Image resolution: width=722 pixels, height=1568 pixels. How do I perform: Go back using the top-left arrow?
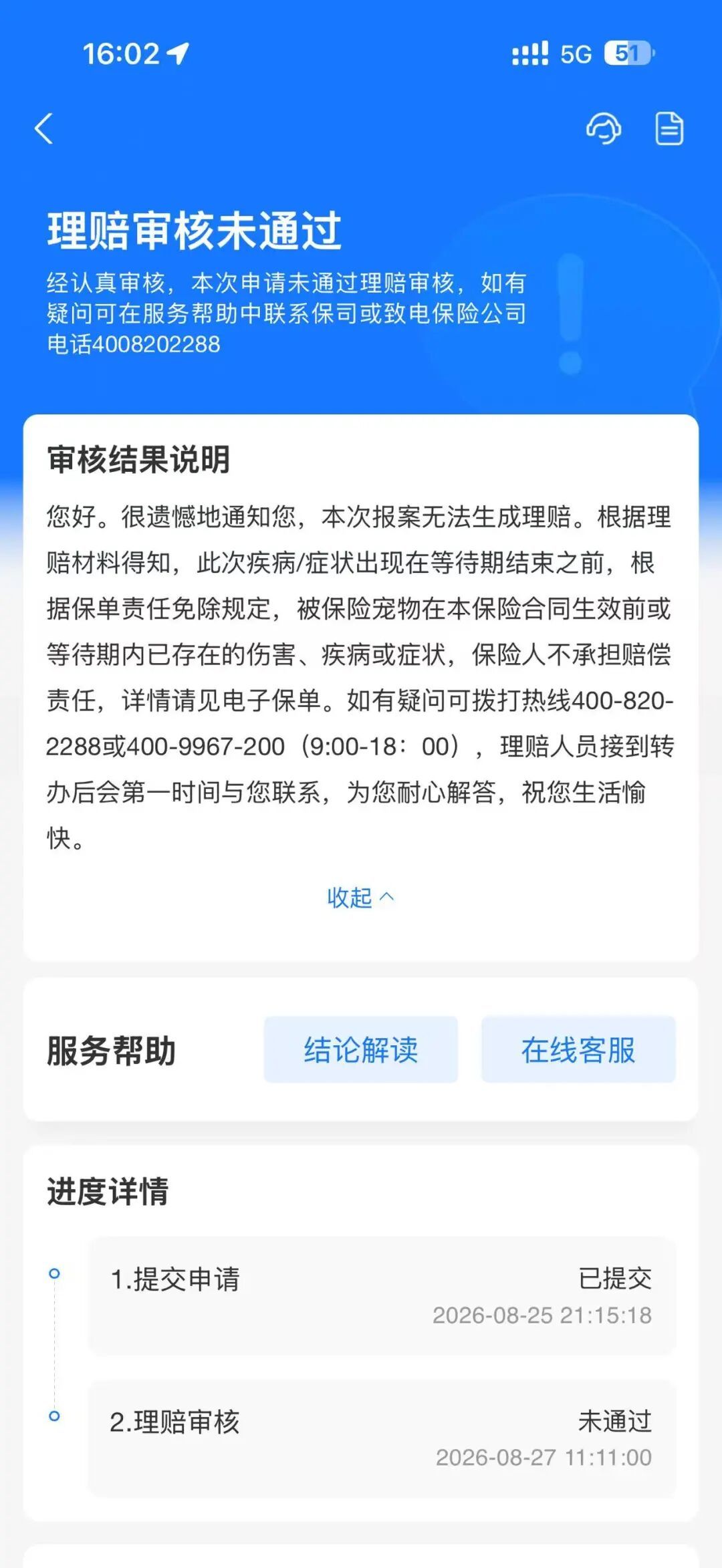[x=44, y=128]
